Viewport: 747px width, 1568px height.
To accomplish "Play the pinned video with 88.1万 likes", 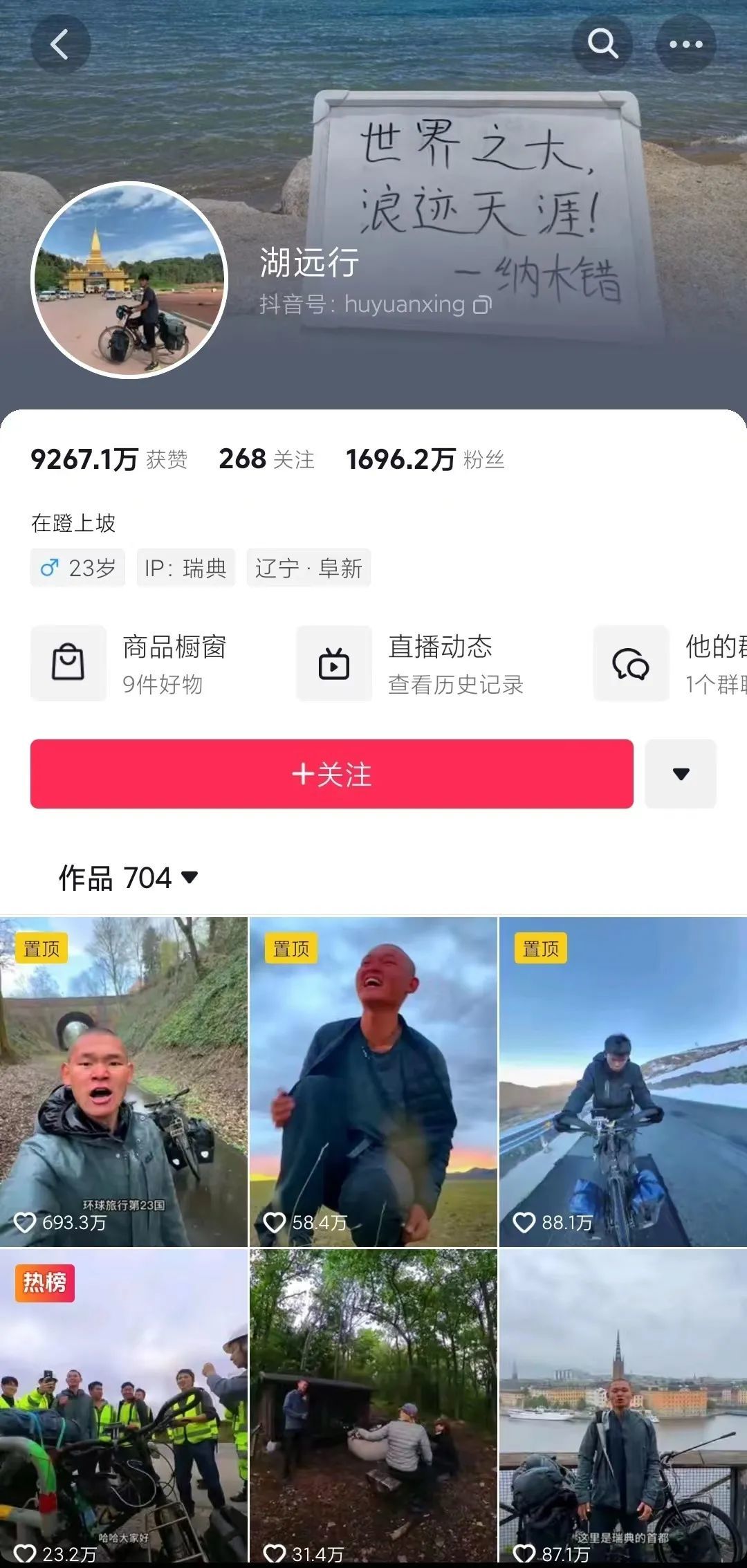I will tap(622, 1082).
